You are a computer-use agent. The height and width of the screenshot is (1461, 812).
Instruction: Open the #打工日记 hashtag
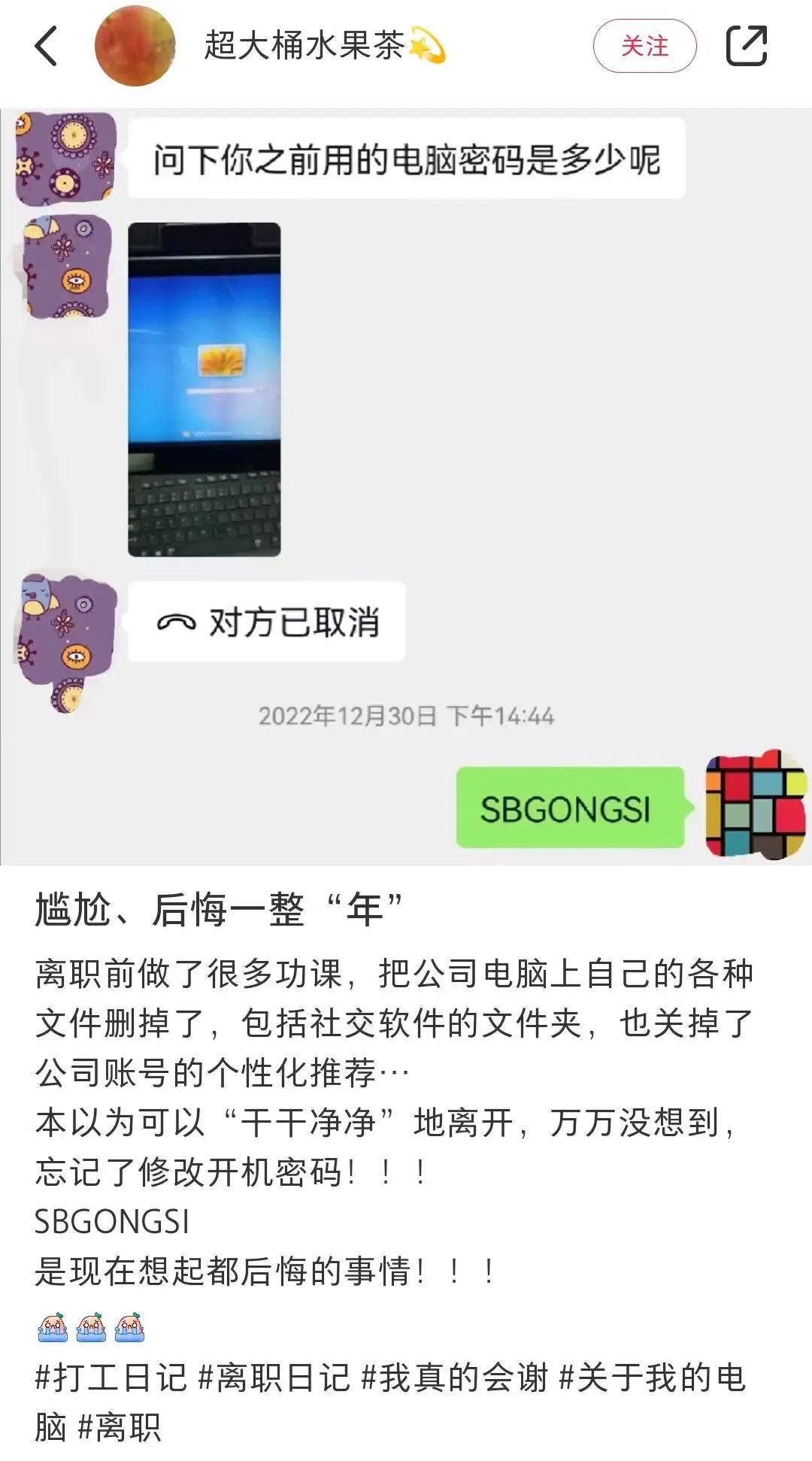[111, 1378]
